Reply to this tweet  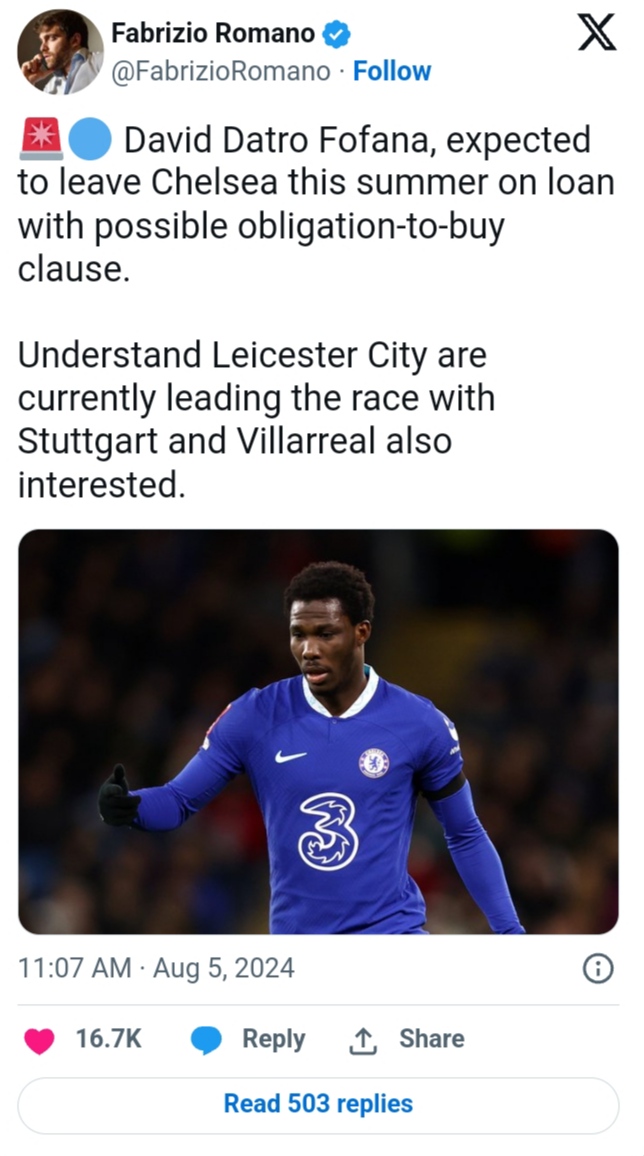[x=248, y=1040]
